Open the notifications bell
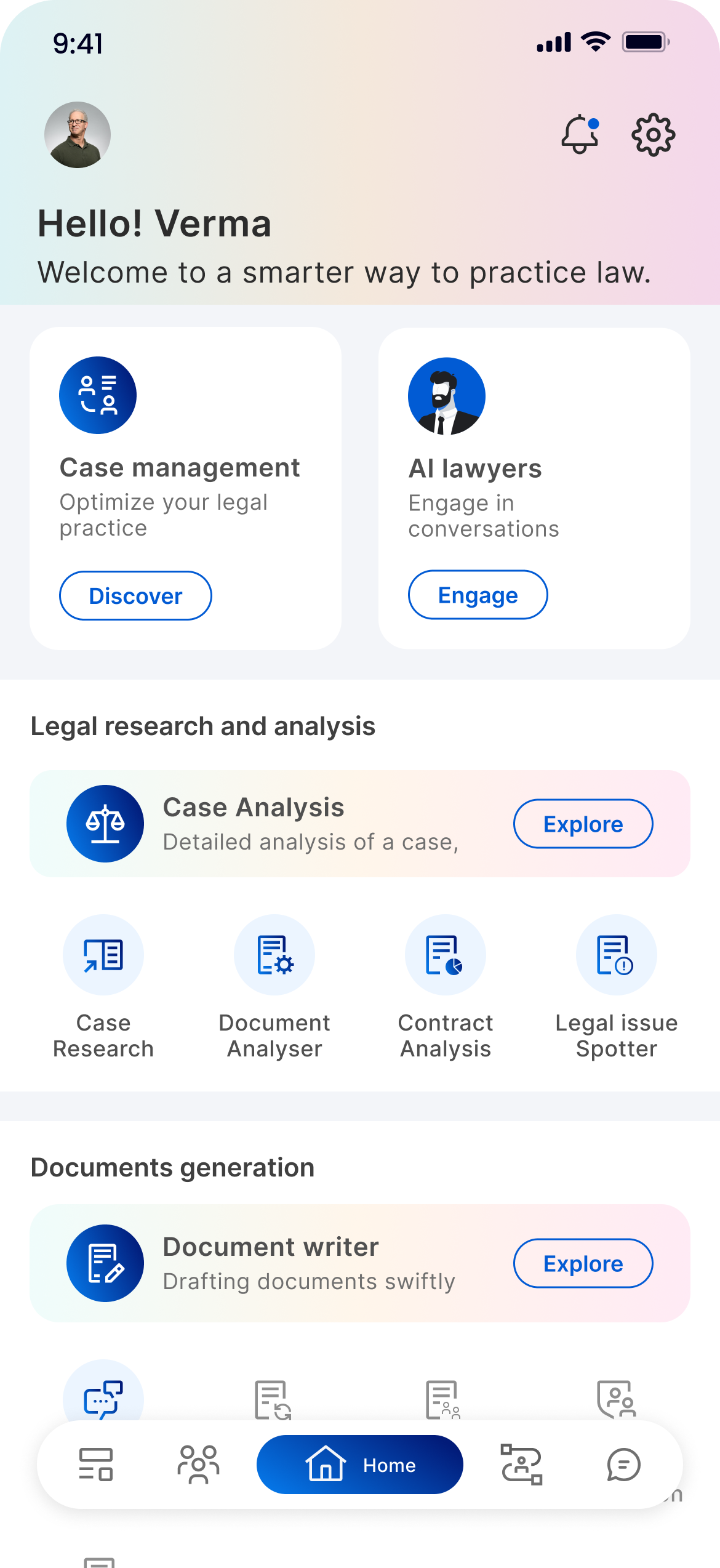The height and width of the screenshot is (1568, 720). point(580,134)
